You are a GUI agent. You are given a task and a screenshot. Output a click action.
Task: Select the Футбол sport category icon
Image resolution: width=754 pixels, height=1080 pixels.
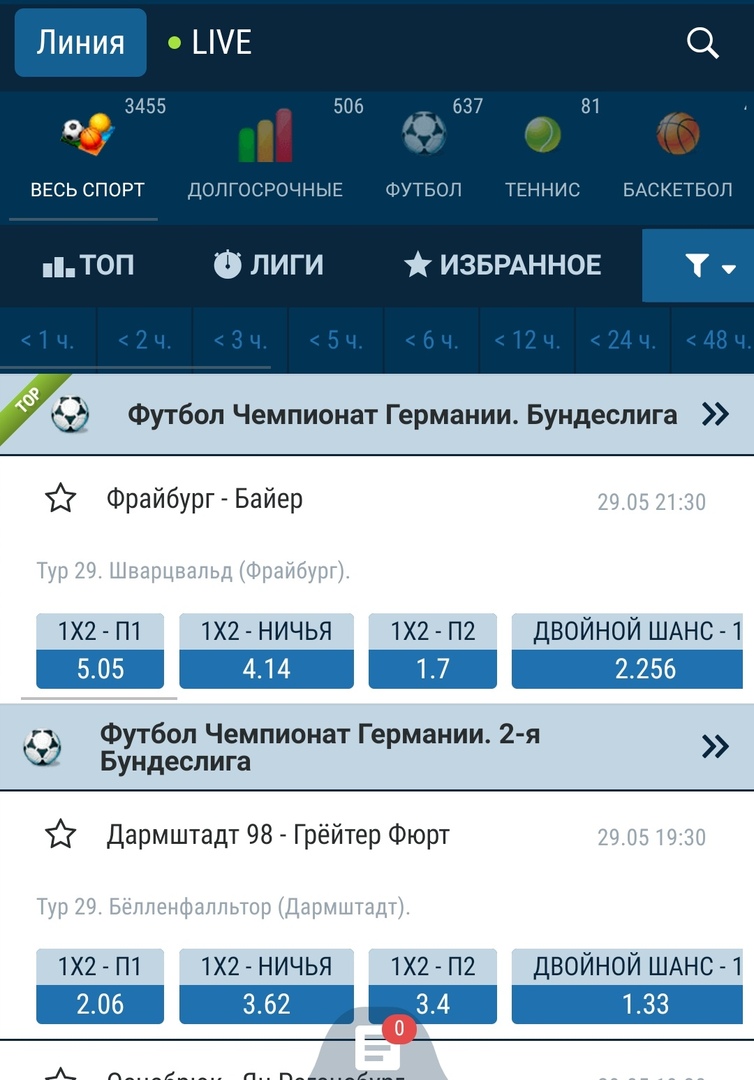(424, 135)
